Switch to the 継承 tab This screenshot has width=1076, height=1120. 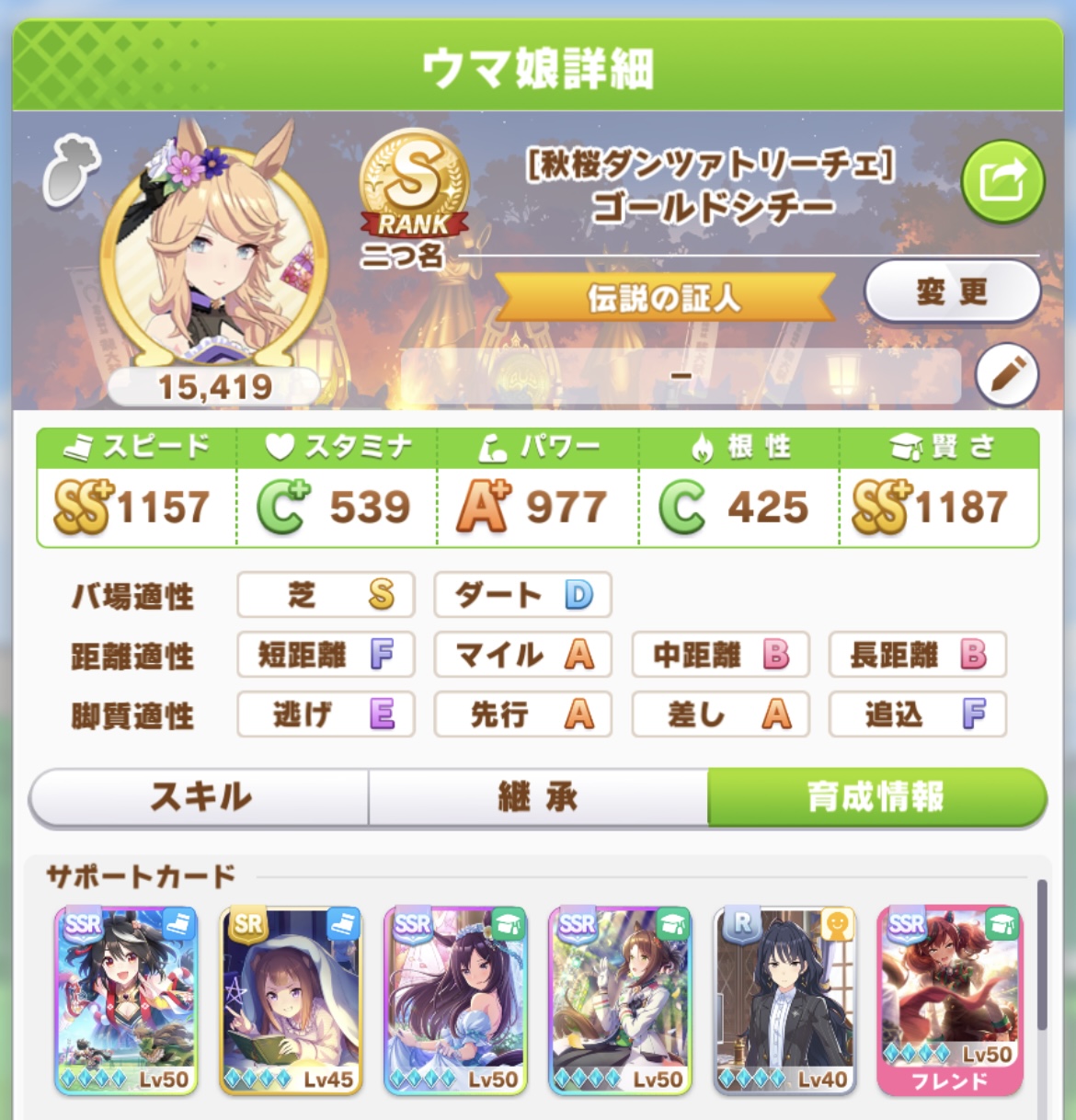click(538, 797)
